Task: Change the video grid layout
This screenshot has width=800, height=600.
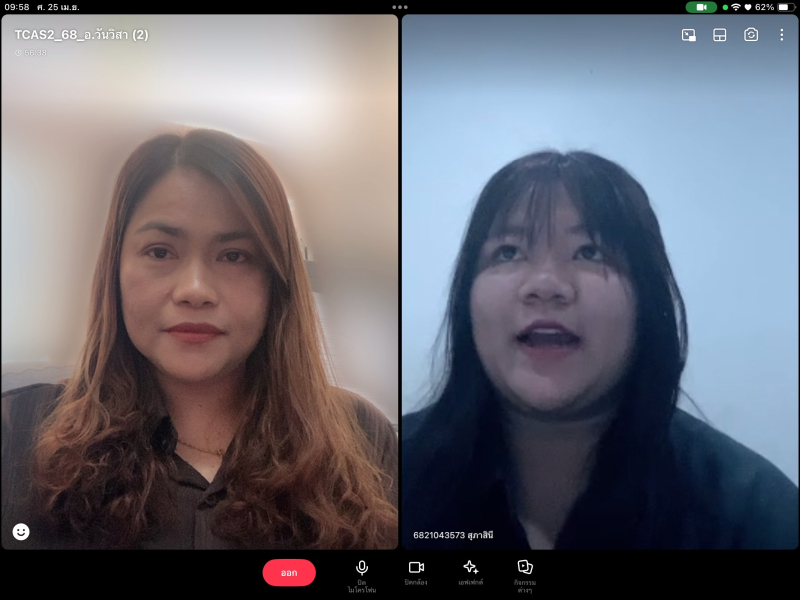Action: click(719, 35)
